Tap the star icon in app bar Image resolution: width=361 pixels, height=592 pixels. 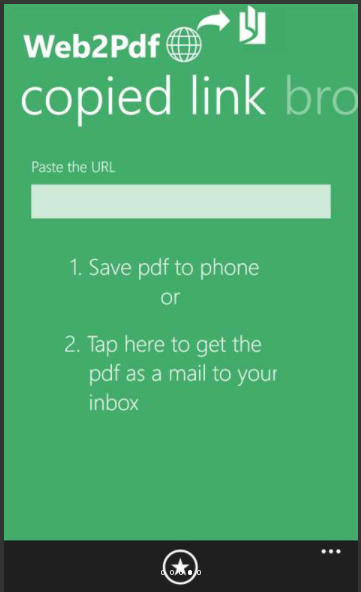tap(180, 566)
